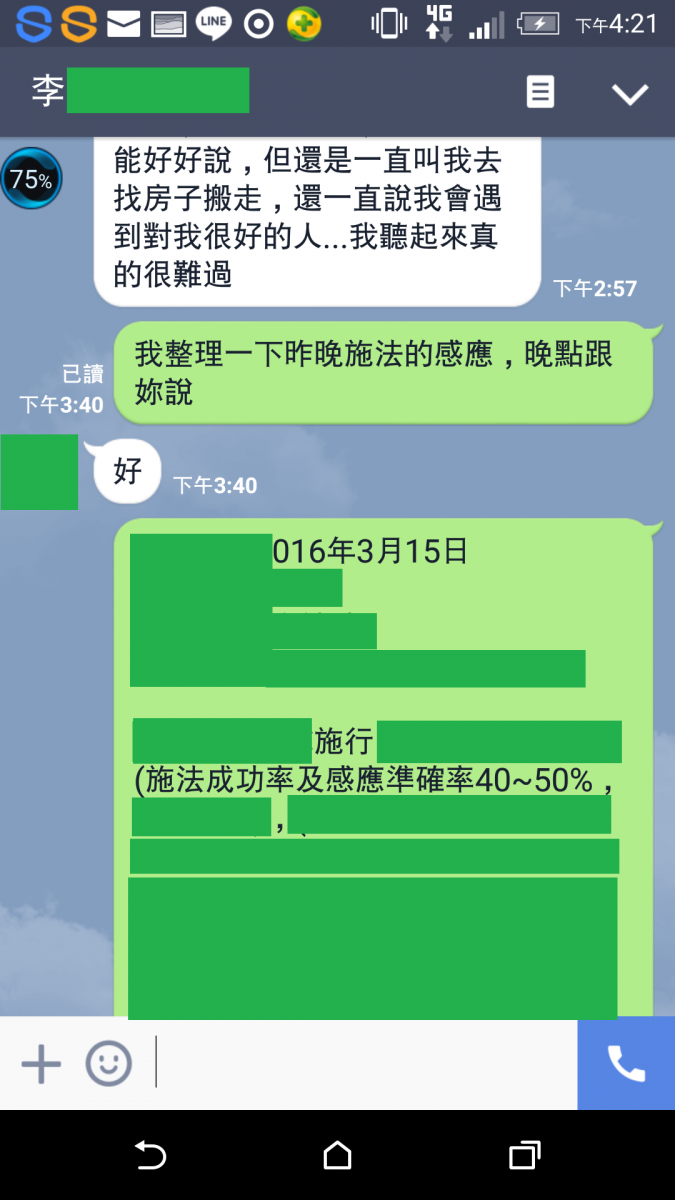Go back with the system back button
The image size is (675, 1200).
pyautogui.click(x=150, y=1156)
